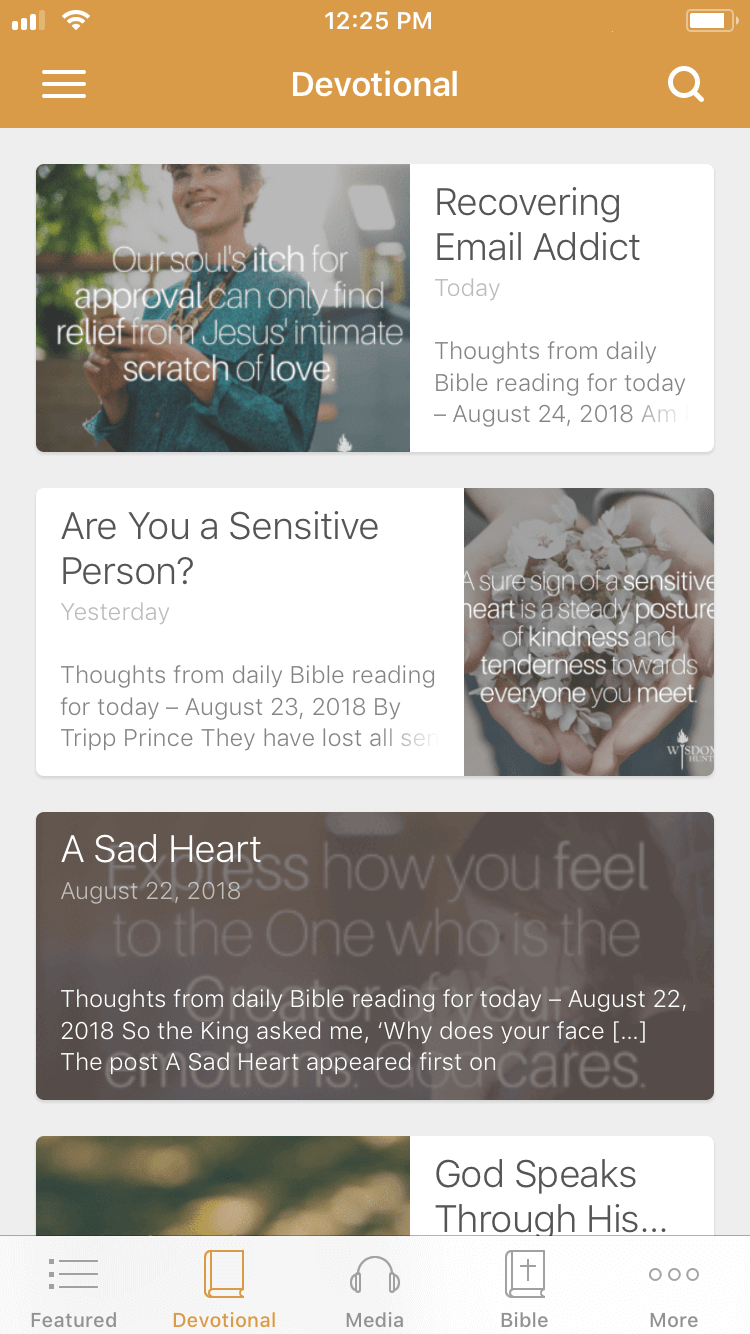Open the hamburger drawer menu
750x1334 pixels.
(x=64, y=84)
